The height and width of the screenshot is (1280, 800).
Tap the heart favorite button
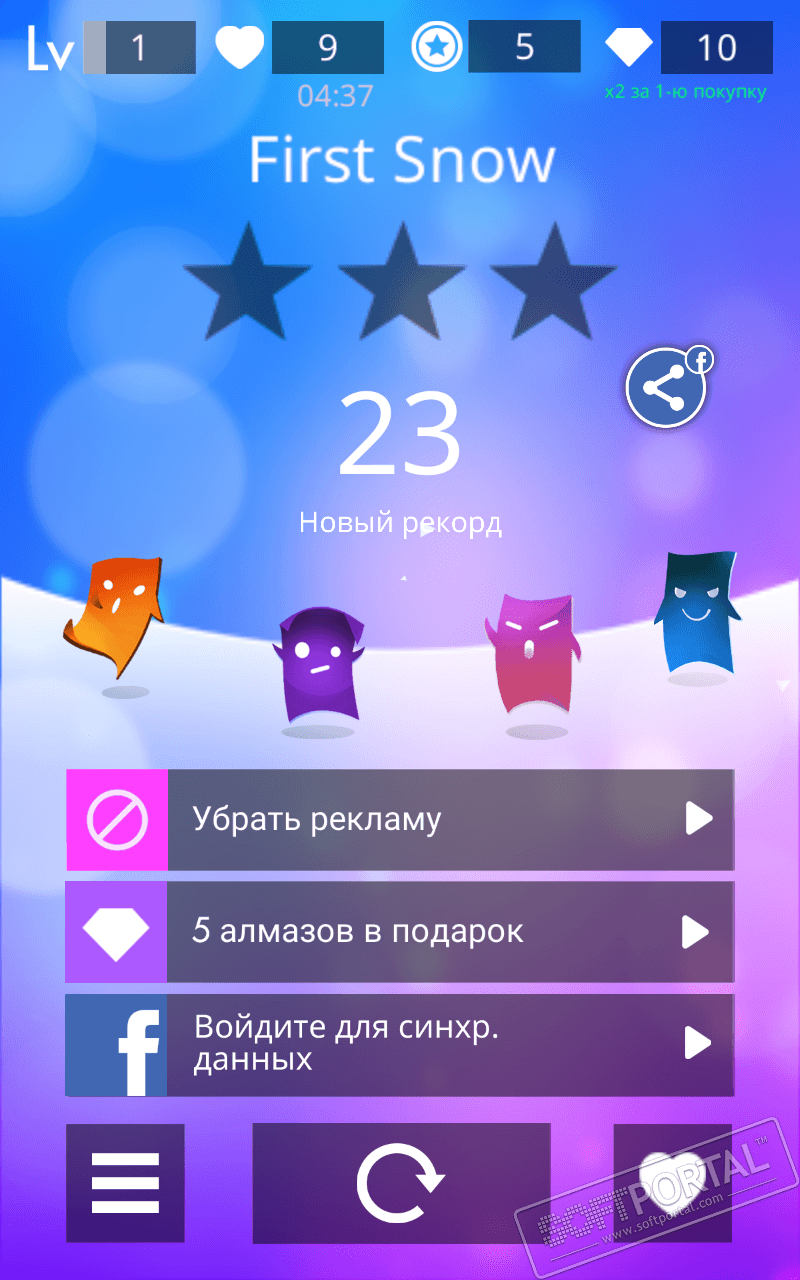[x=672, y=1180]
